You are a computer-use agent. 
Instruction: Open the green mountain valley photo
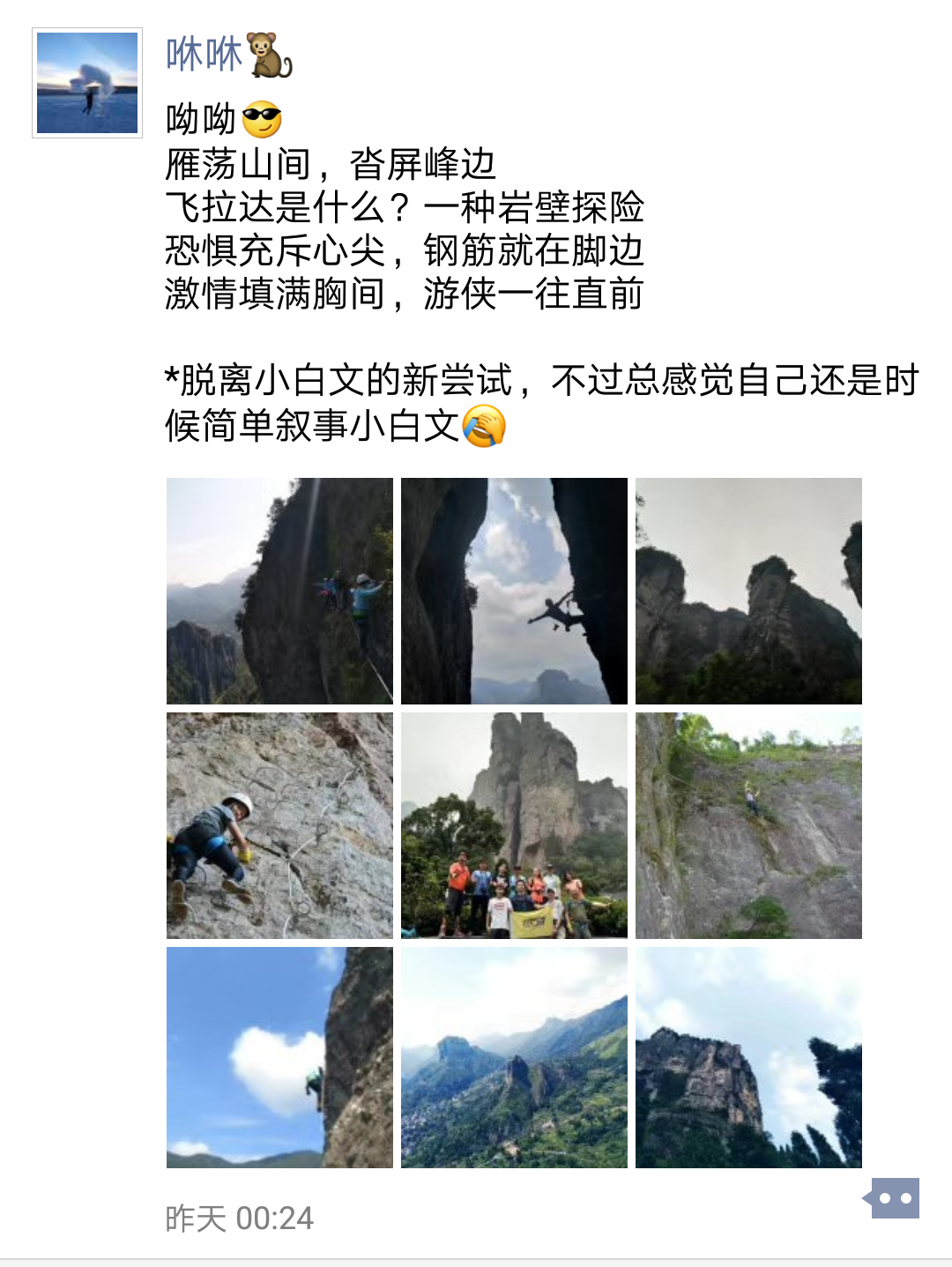[x=514, y=1057]
